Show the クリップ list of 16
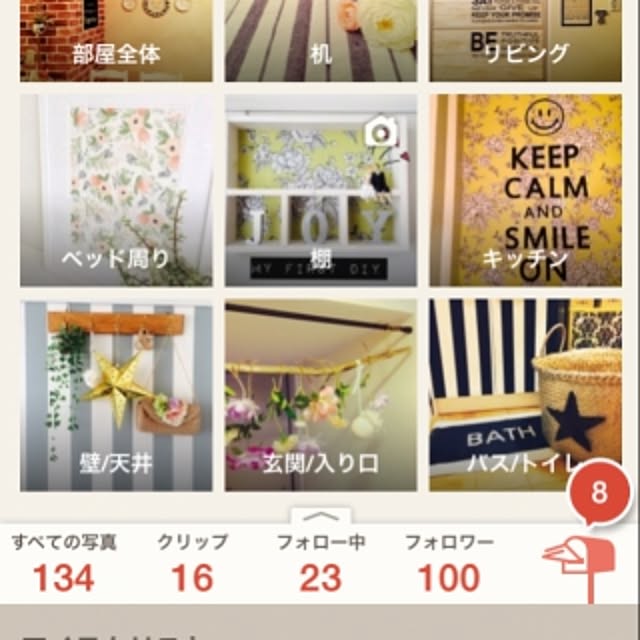This screenshot has height=640, width=640. click(192, 563)
